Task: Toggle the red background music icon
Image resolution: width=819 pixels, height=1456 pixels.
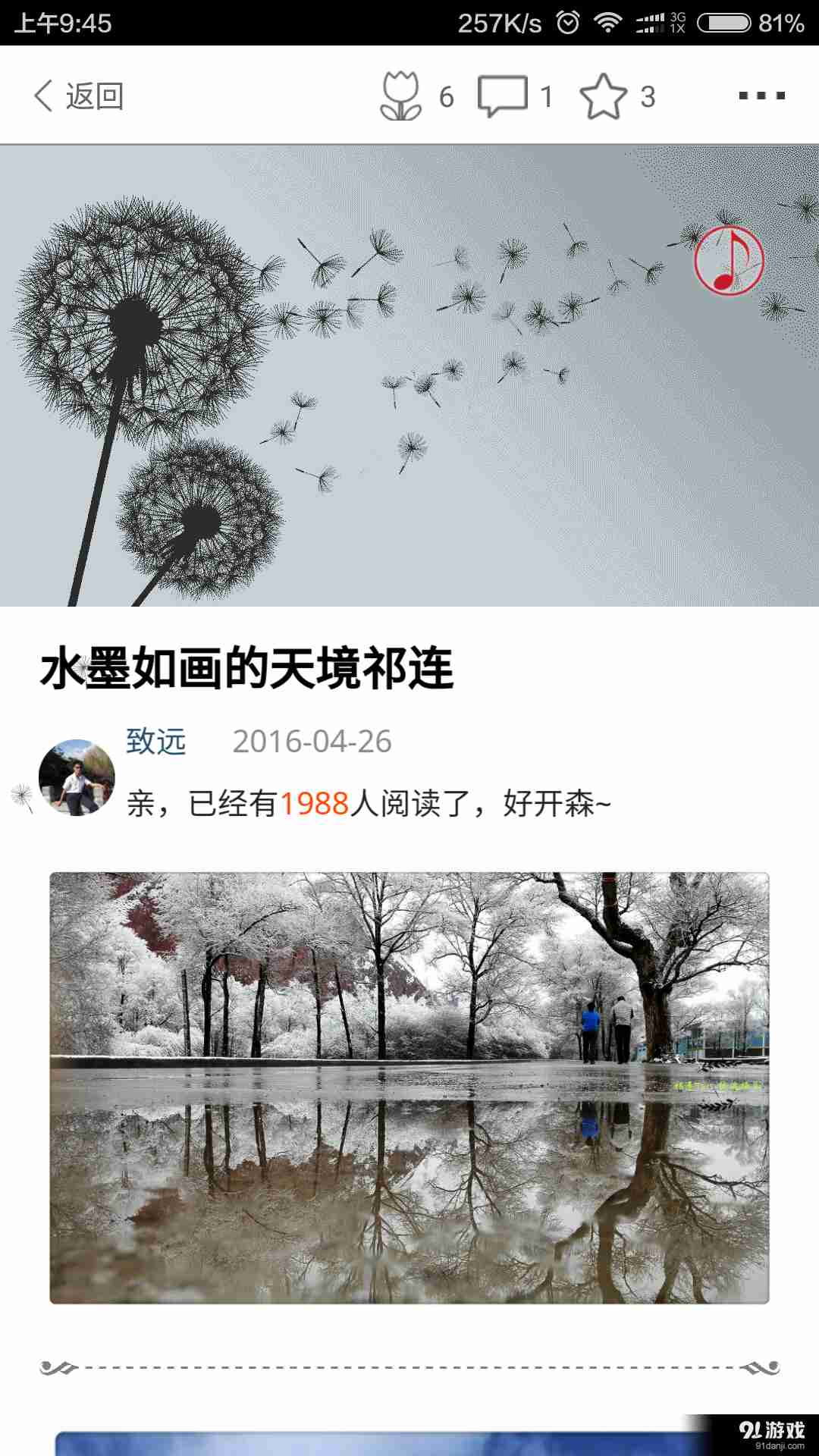Action: [x=729, y=261]
